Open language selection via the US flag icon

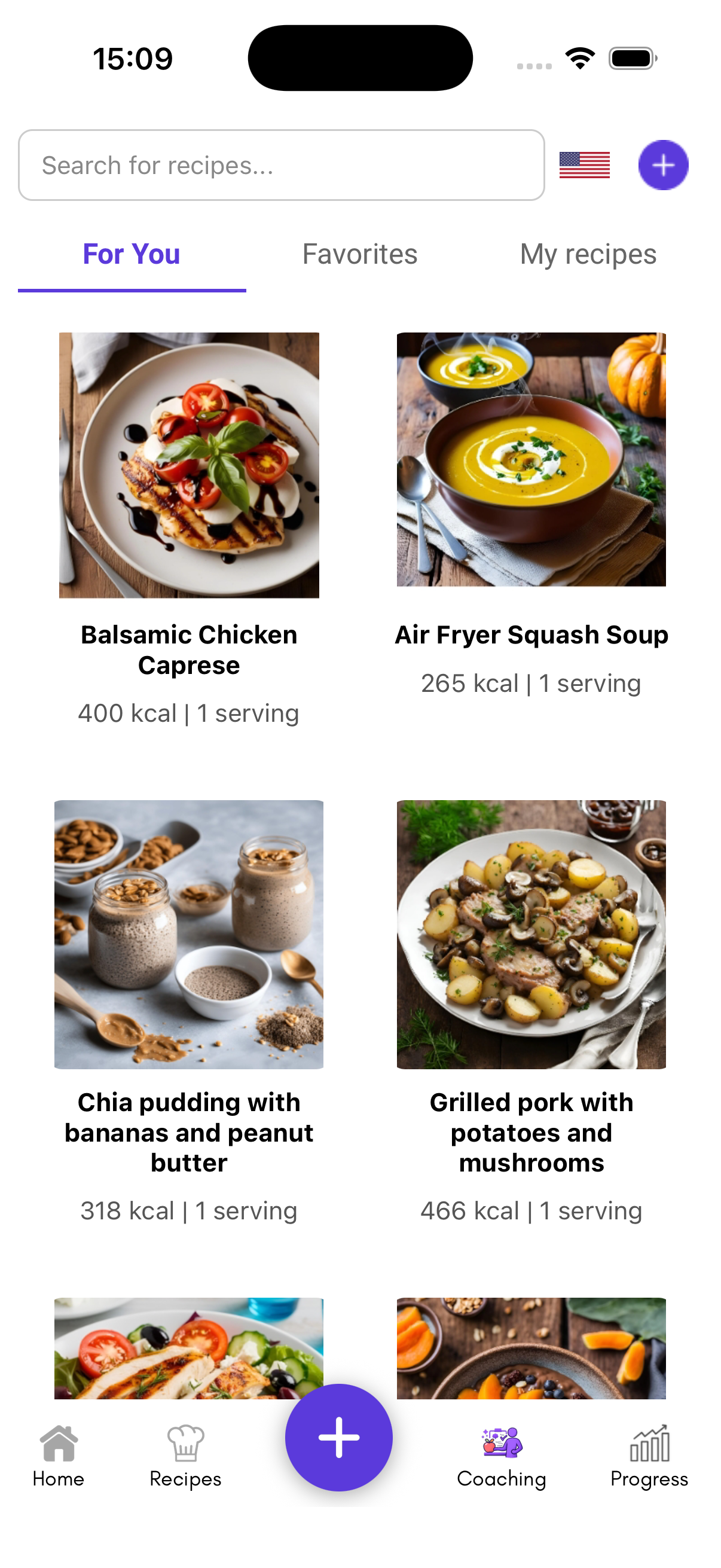[x=584, y=164]
